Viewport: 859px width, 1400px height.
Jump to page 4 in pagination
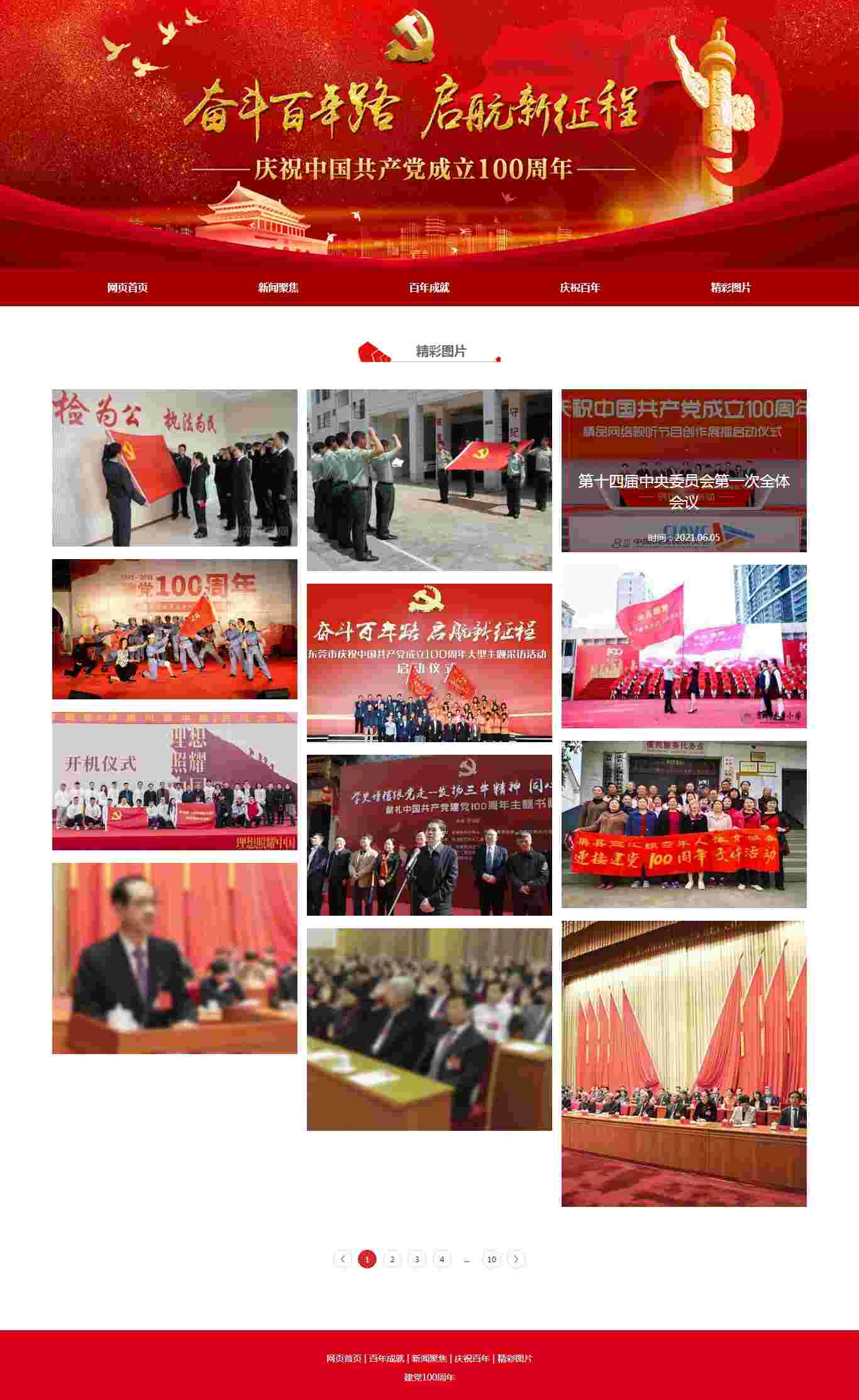[x=442, y=1259]
